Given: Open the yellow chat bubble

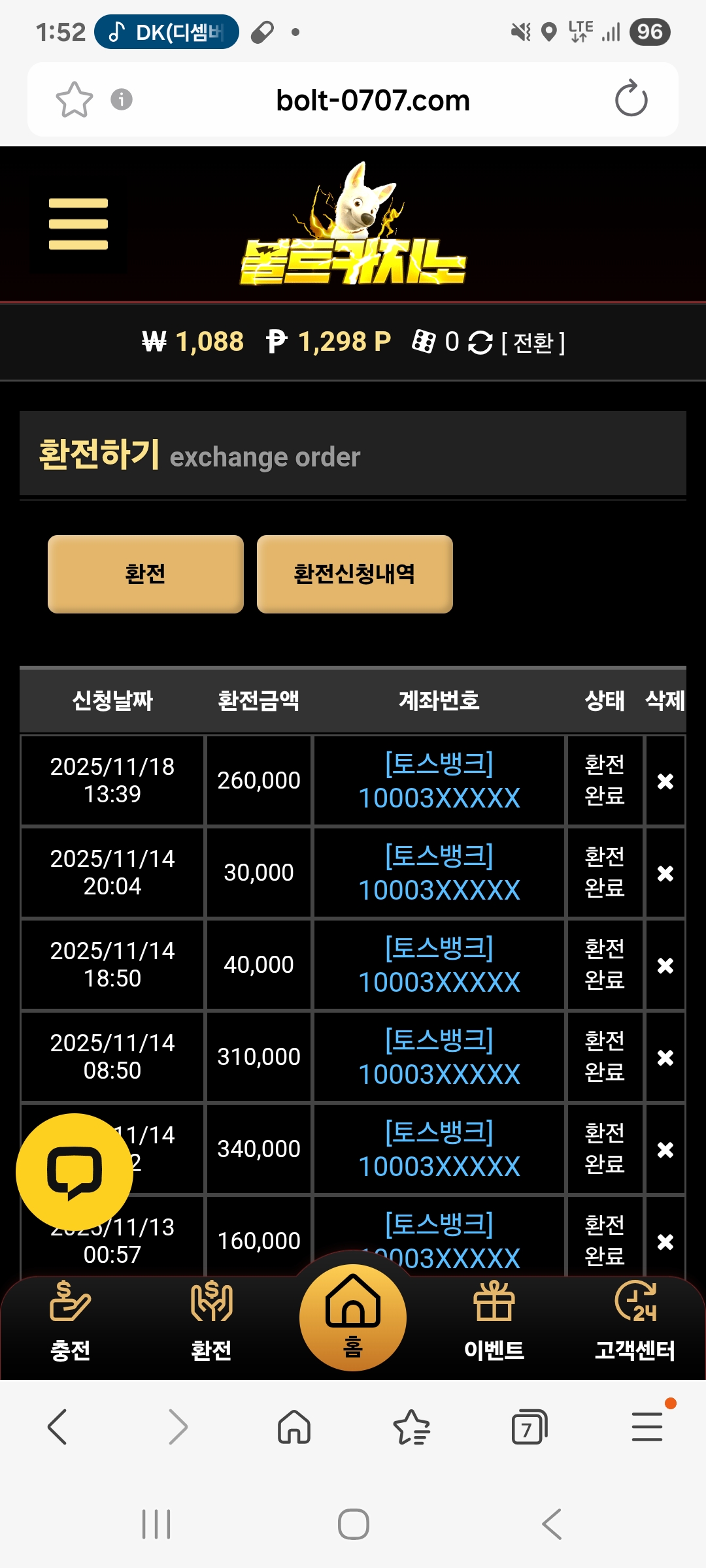Looking at the screenshot, I should (74, 1172).
